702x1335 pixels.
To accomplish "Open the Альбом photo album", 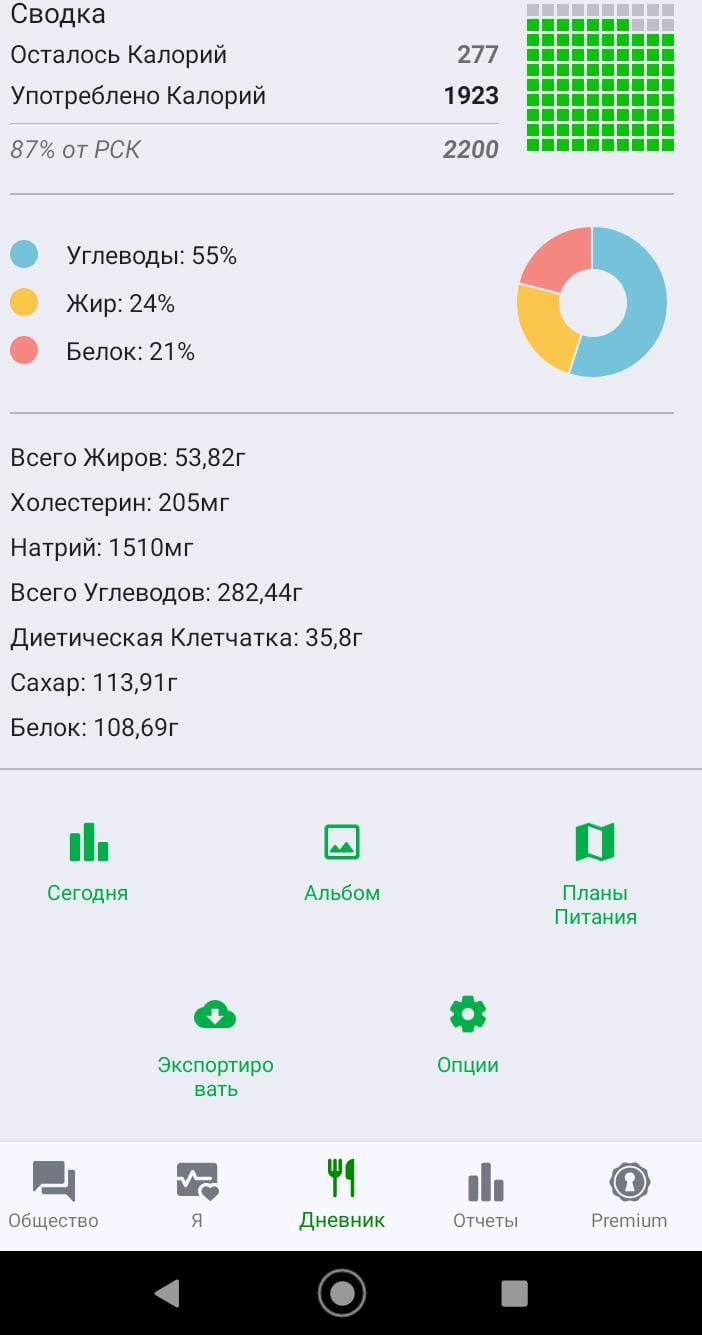I will (342, 862).
